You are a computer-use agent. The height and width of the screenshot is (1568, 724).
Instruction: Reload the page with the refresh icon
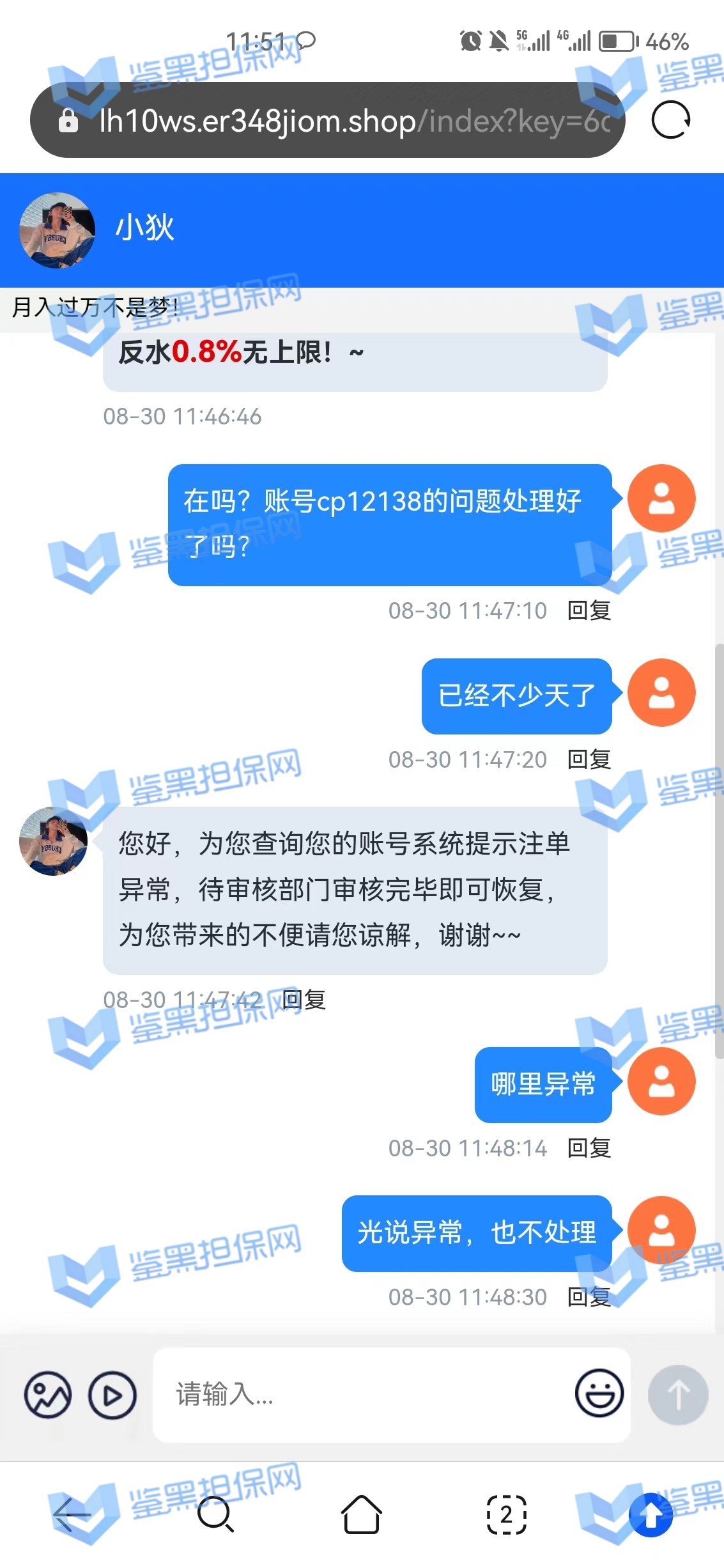coord(670,120)
